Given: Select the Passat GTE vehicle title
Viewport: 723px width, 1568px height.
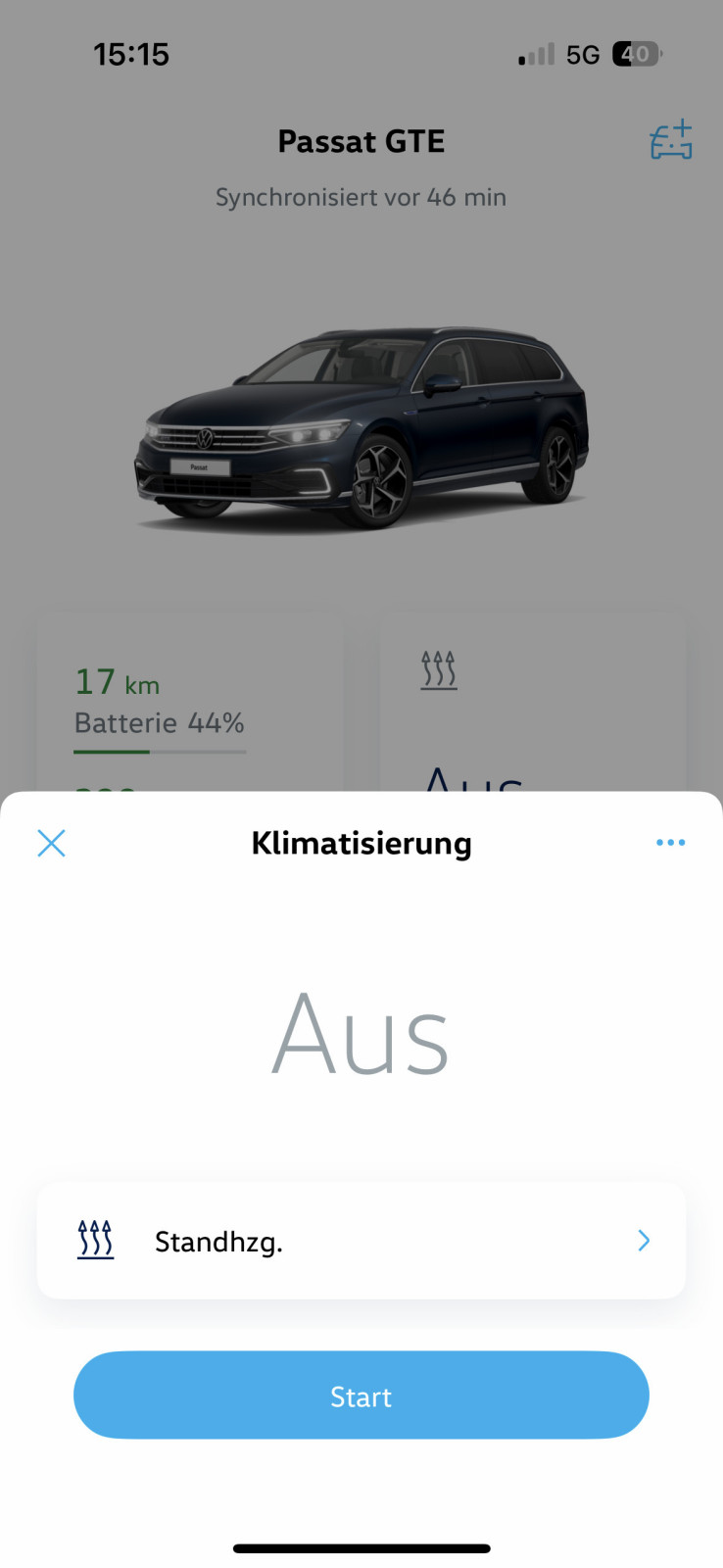Looking at the screenshot, I should (x=361, y=141).
